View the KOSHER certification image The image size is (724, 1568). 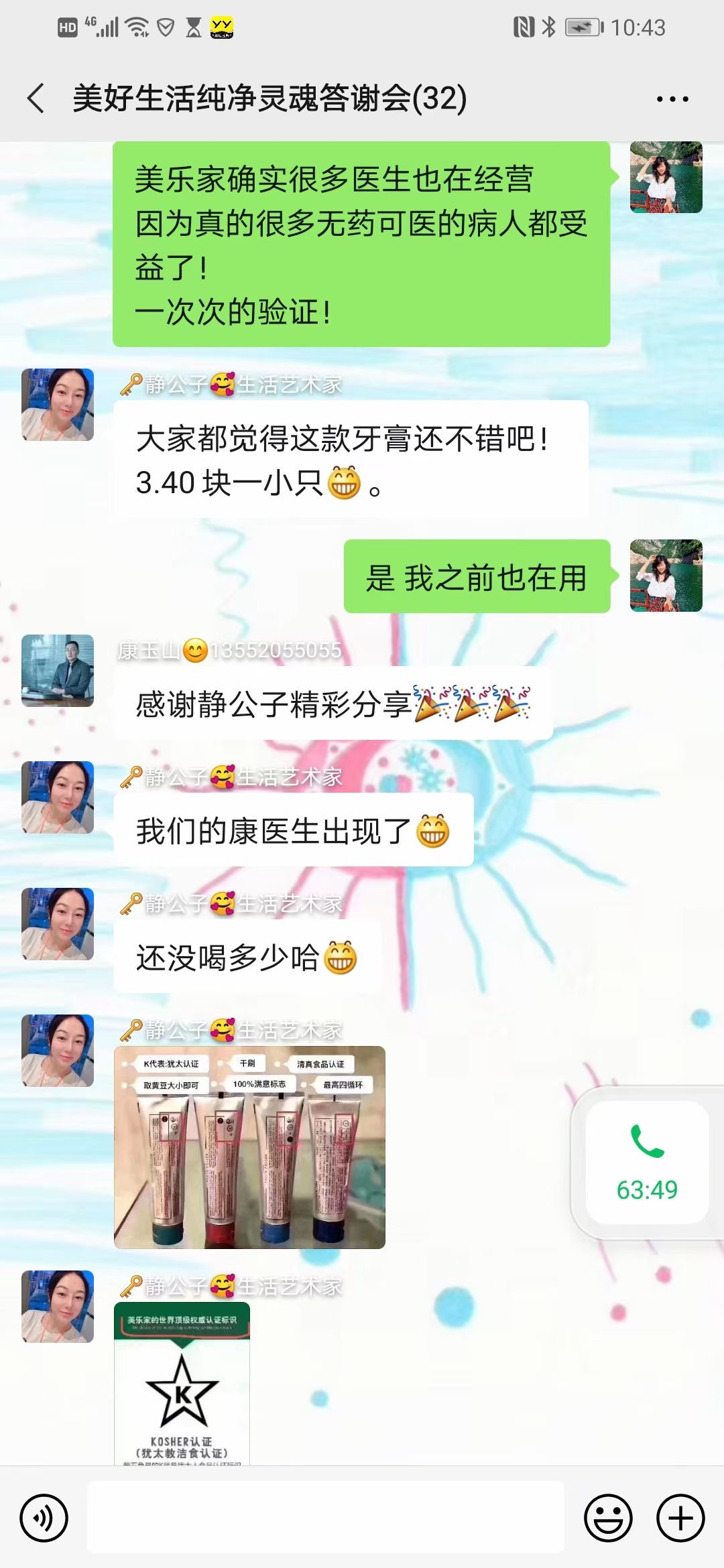click(182, 1384)
